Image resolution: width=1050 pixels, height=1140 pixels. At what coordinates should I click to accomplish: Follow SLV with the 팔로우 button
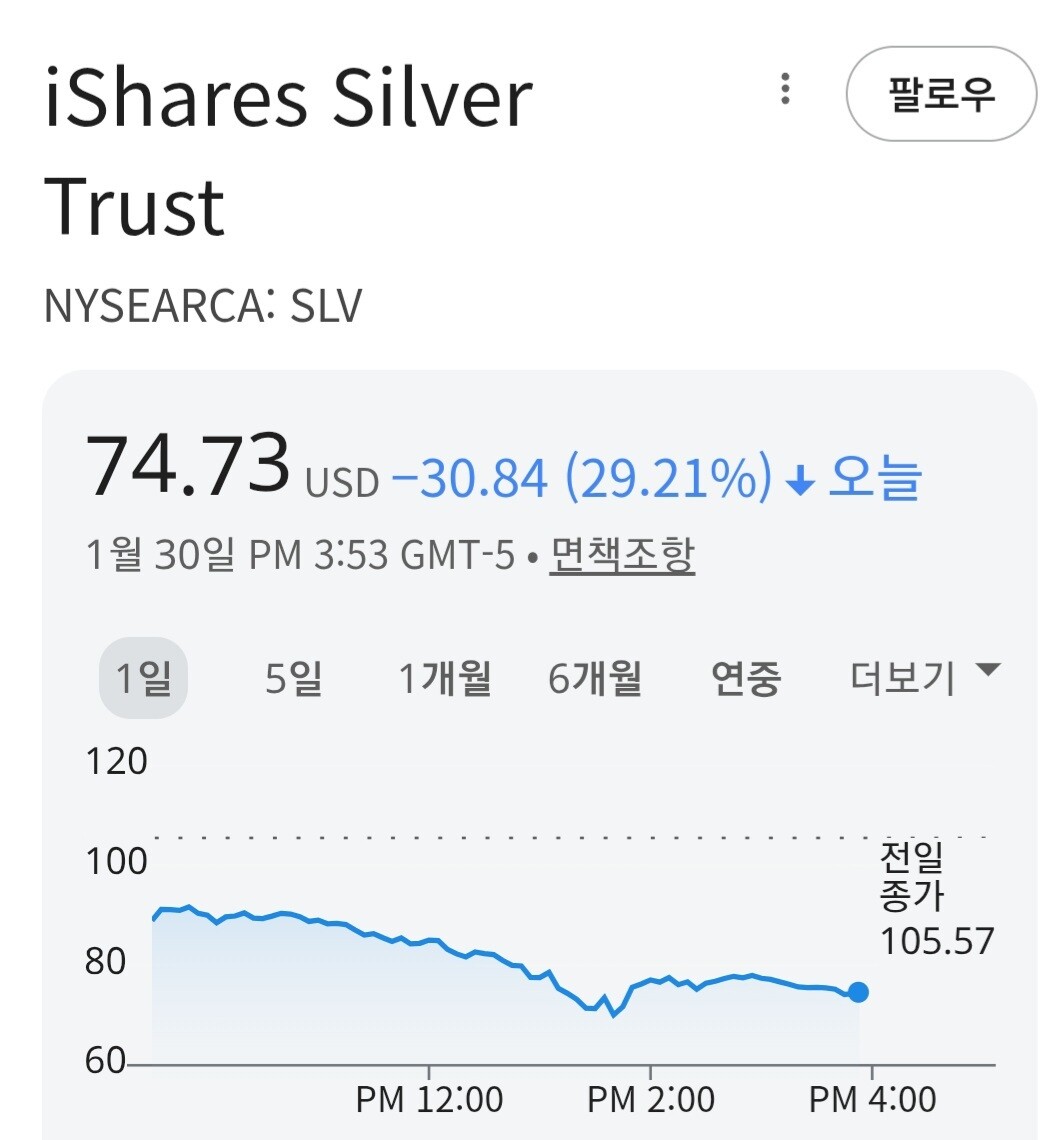[941, 94]
